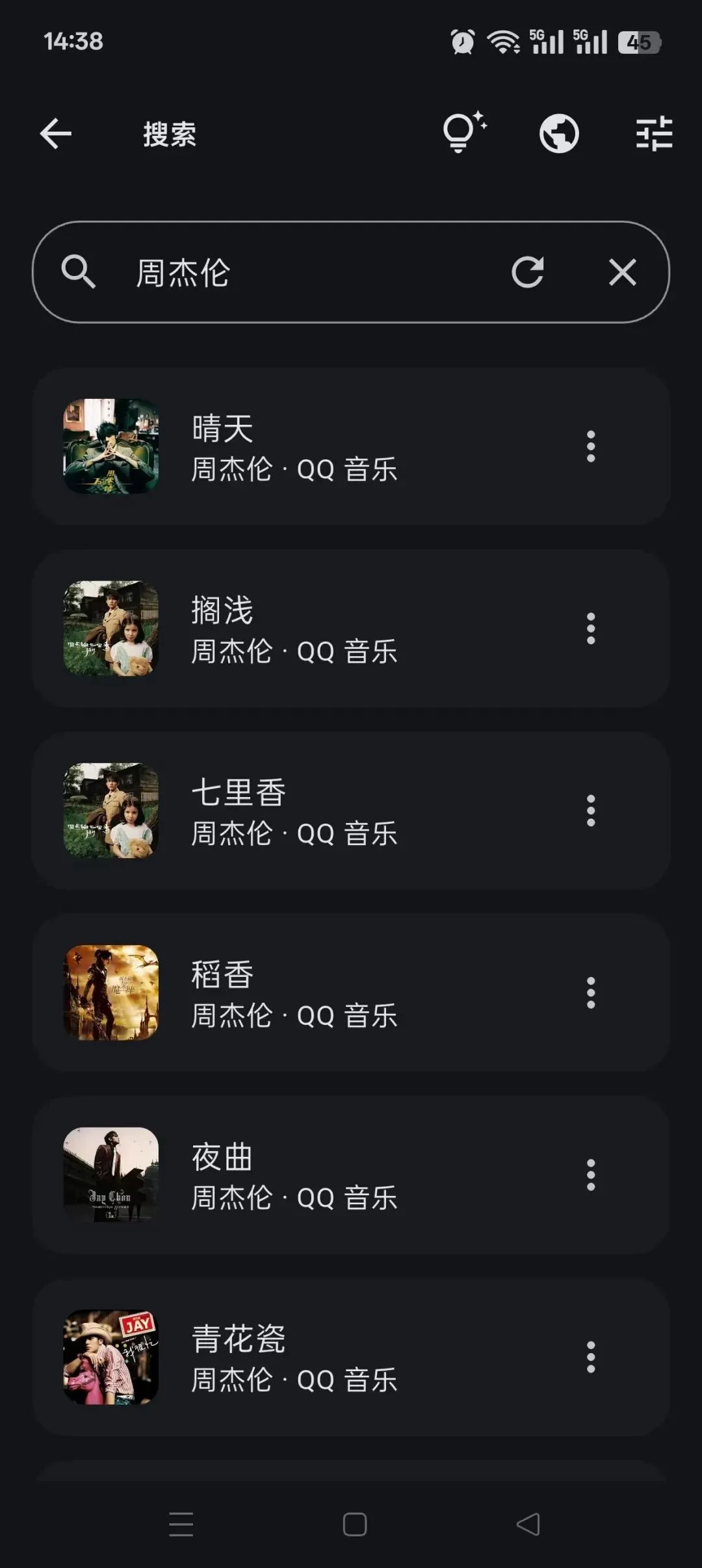Go to the system home screen

(354, 1524)
